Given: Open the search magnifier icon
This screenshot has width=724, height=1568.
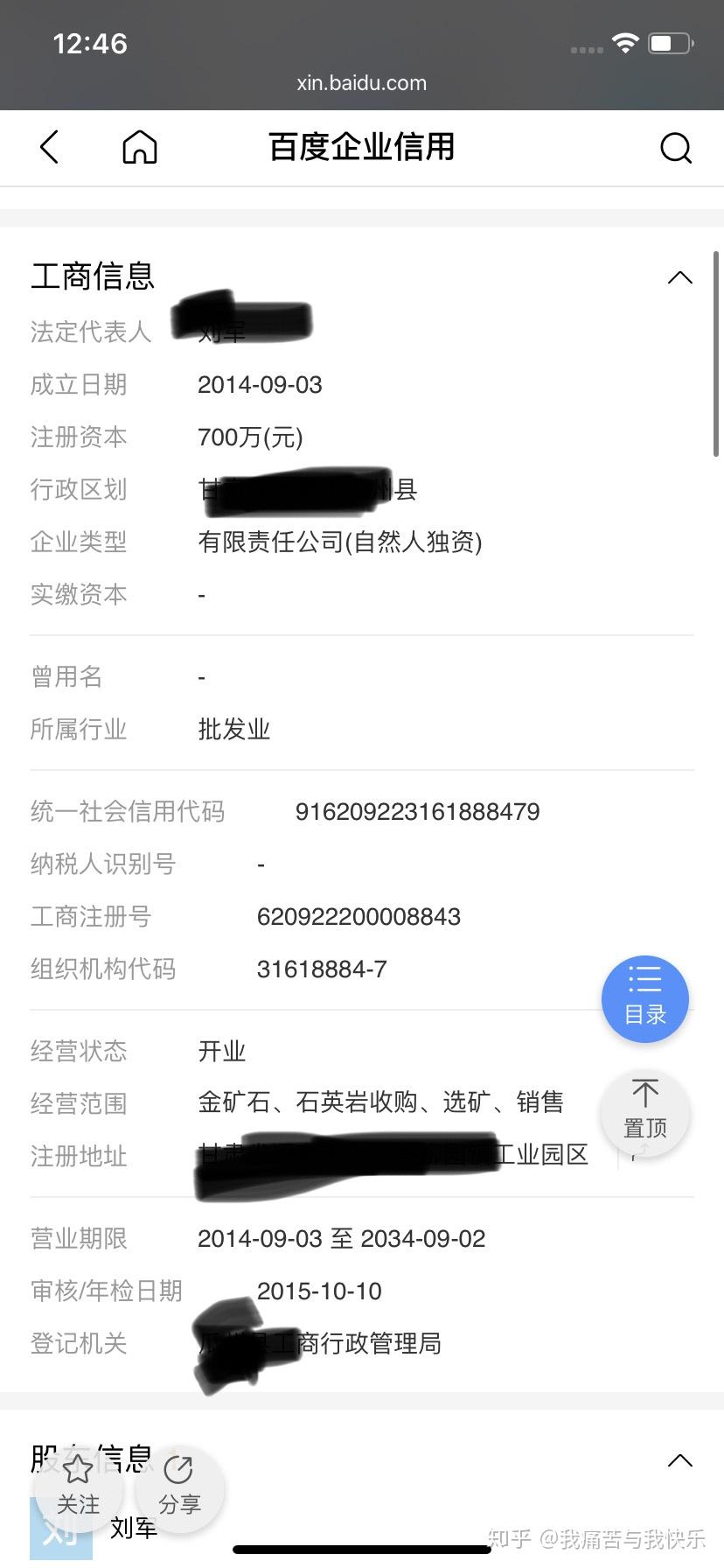Looking at the screenshot, I should 675,148.
